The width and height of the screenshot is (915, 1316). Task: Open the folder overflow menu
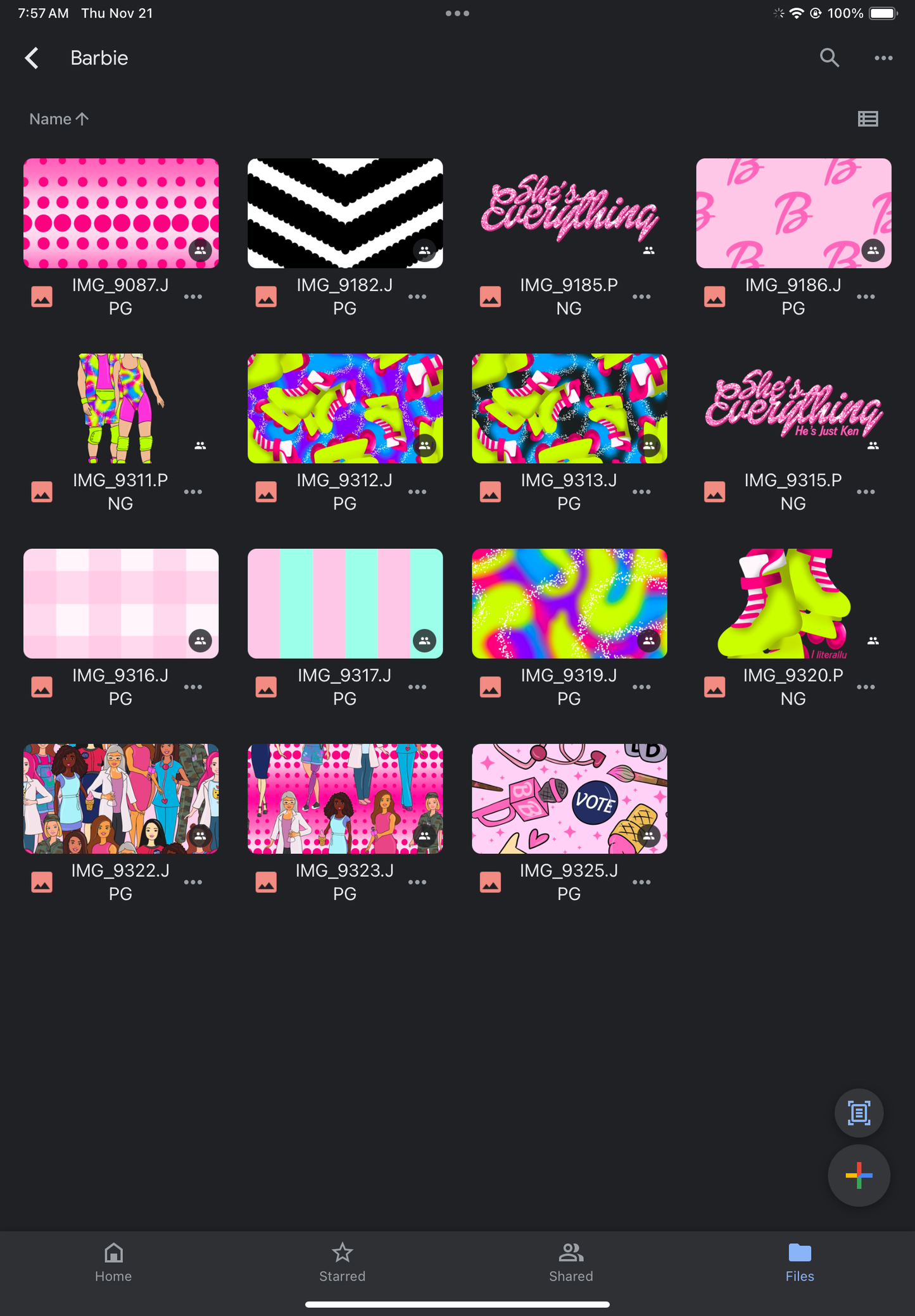coord(883,58)
